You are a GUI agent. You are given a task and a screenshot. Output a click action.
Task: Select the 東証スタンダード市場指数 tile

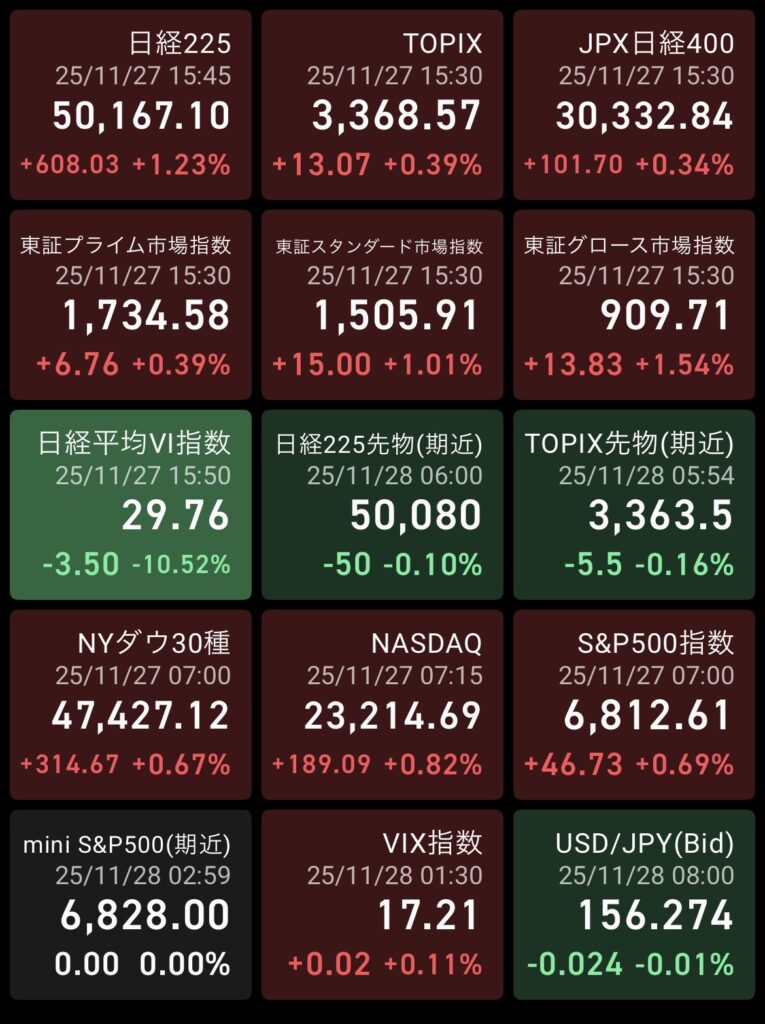(x=383, y=305)
